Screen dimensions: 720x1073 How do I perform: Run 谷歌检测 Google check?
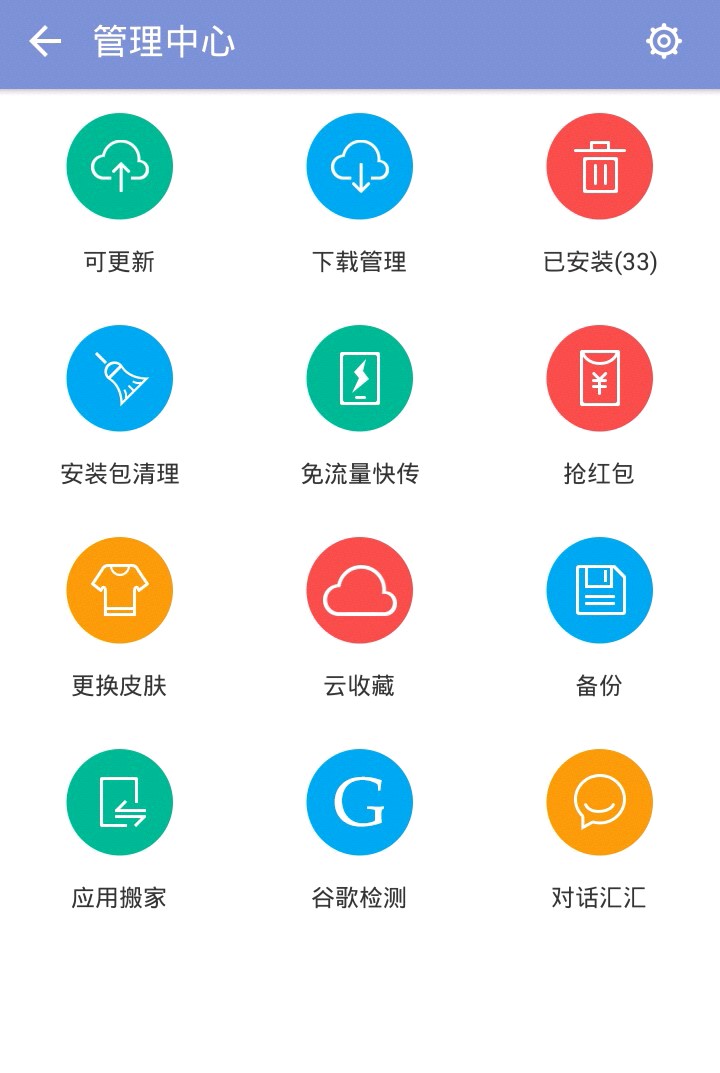tap(360, 803)
